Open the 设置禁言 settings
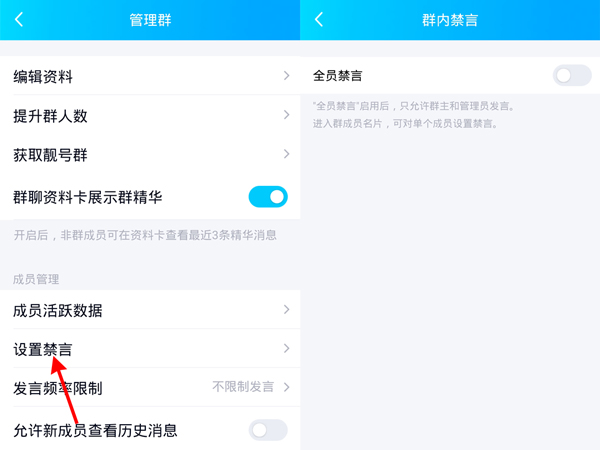Screen dimensions: 600x450 pyautogui.click(x=150, y=349)
